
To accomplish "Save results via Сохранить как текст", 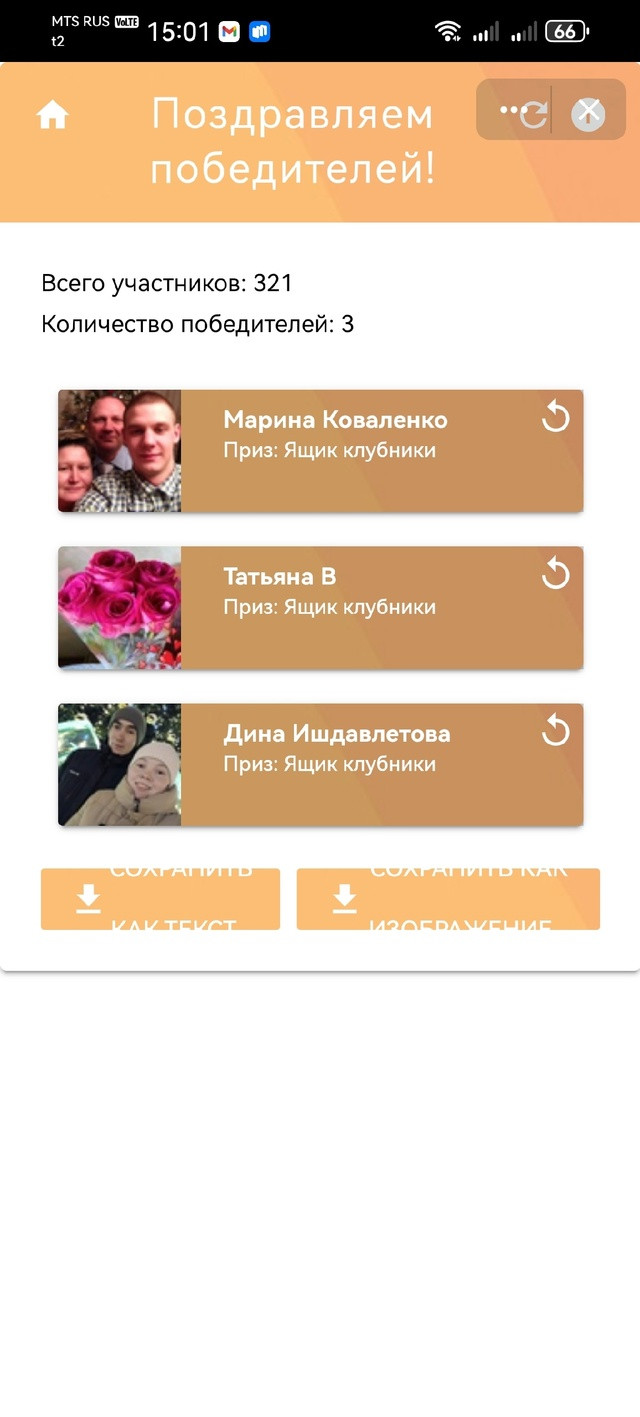I will pyautogui.click(x=160, y=899).
